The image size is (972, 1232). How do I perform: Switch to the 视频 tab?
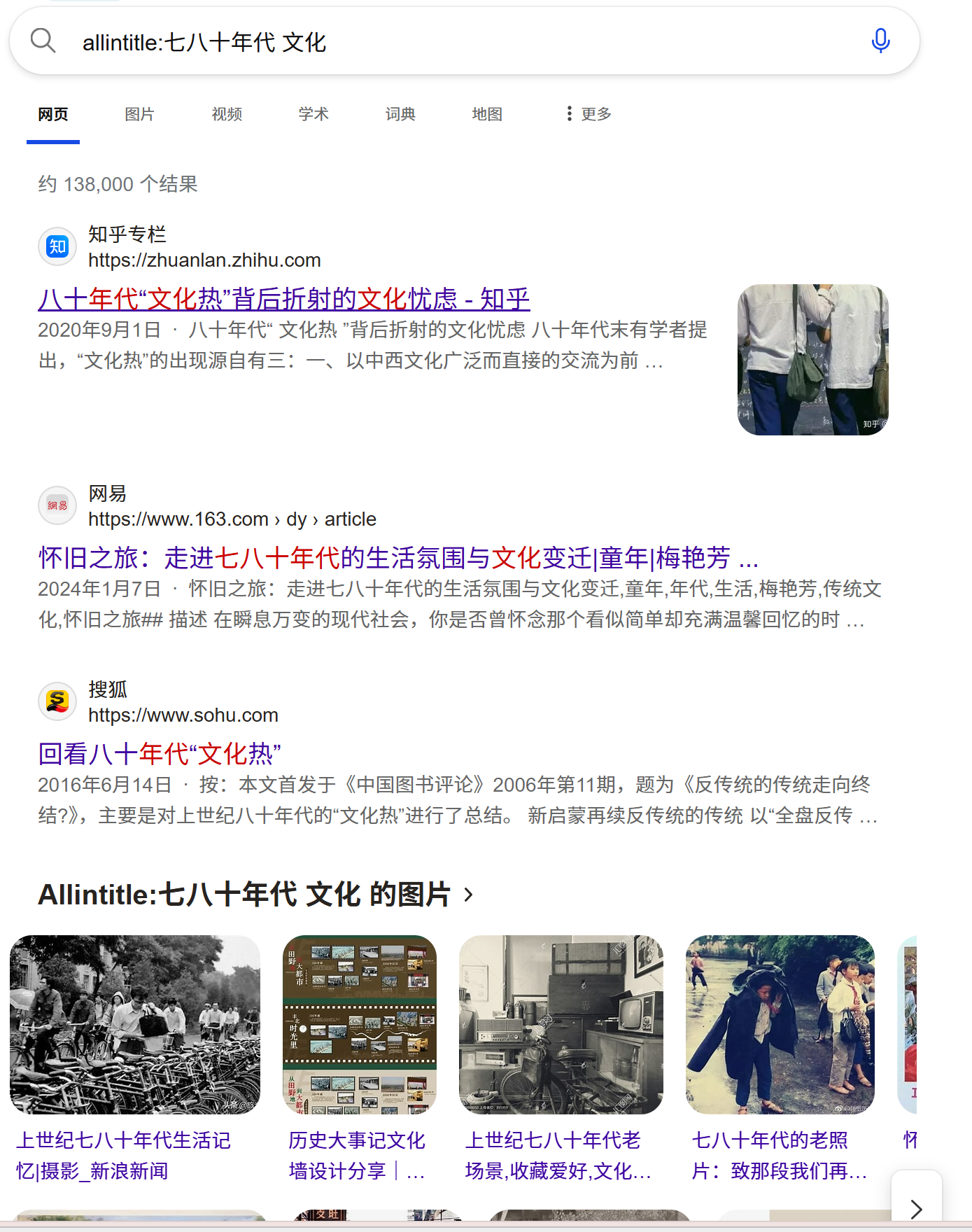pyautogui.click(x=227, y=114)
